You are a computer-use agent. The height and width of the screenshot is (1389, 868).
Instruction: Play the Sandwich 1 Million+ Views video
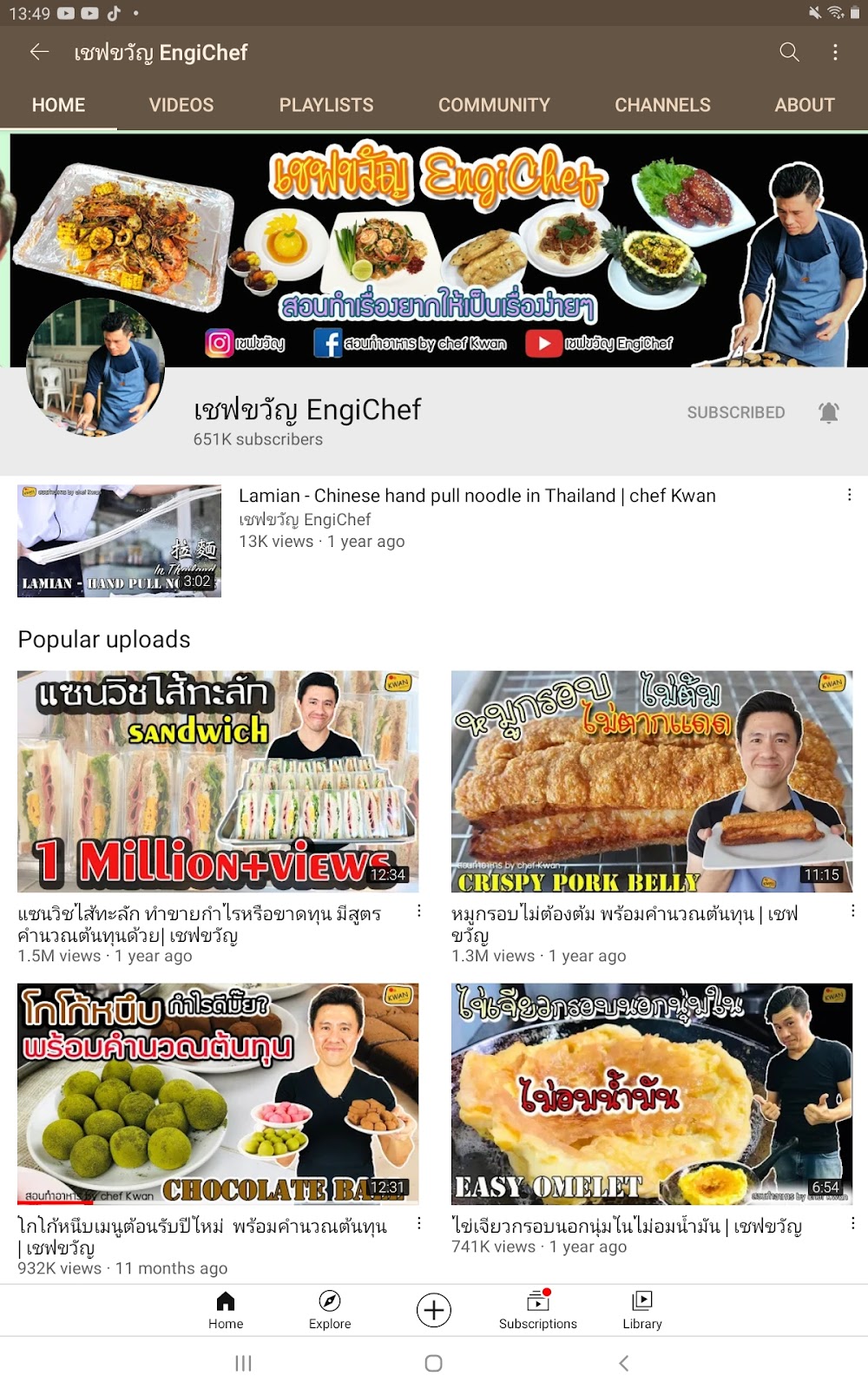tap(218, 781)
